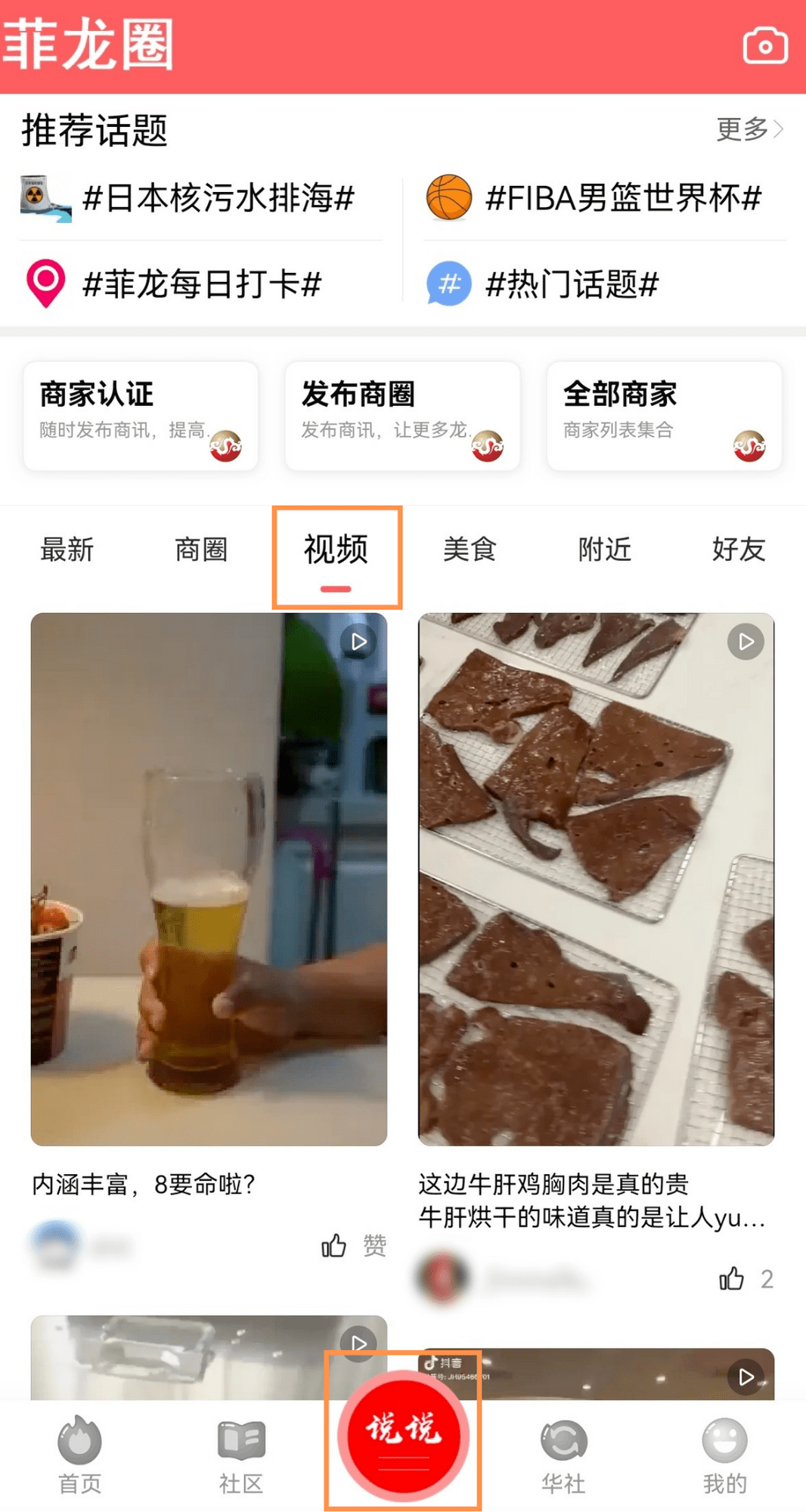Switch to the 附近 tab
Screen dimensions: 806x1512
point(604,550)
